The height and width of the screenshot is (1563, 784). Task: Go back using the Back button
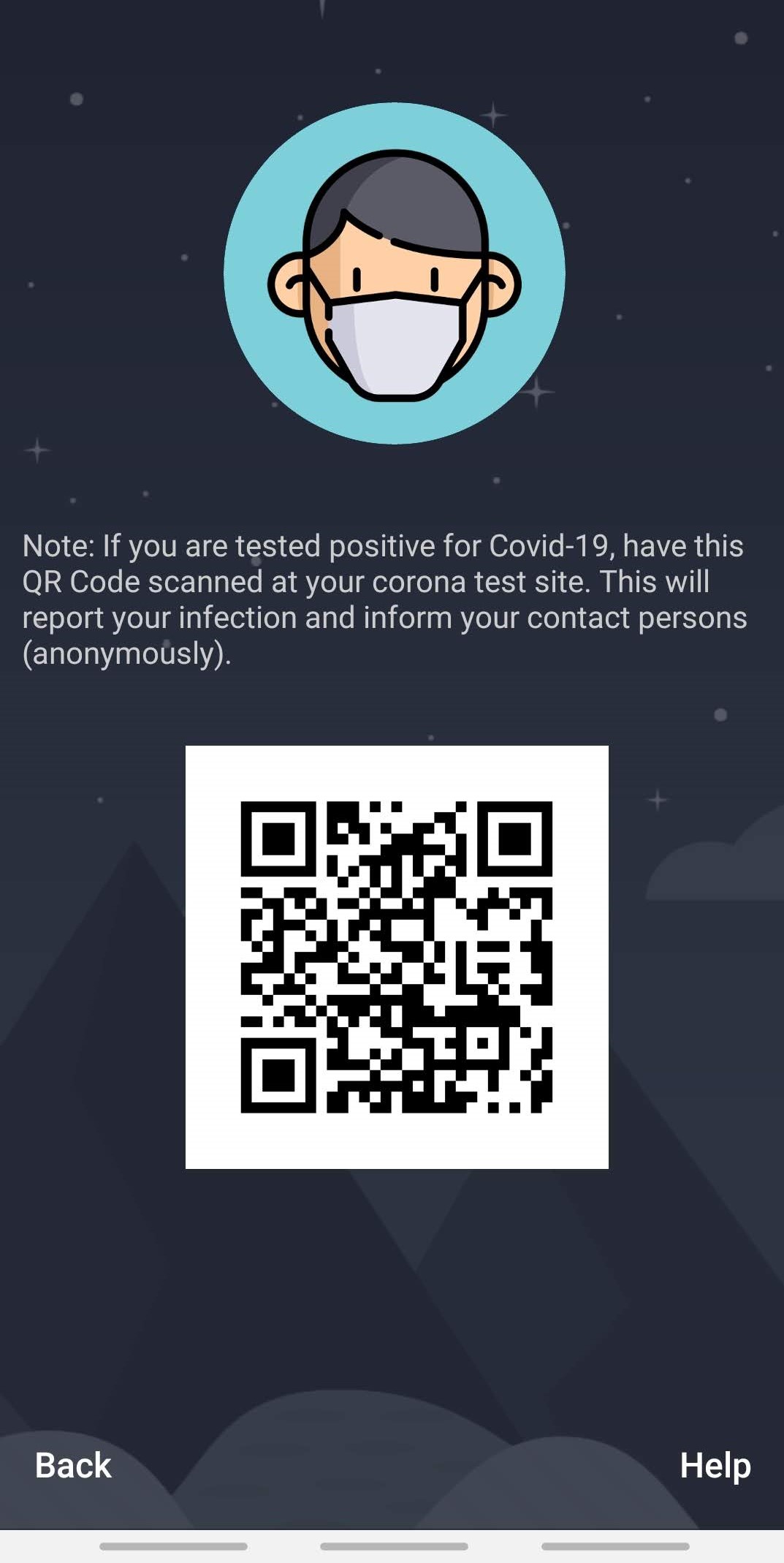(x=73, y=1465)
